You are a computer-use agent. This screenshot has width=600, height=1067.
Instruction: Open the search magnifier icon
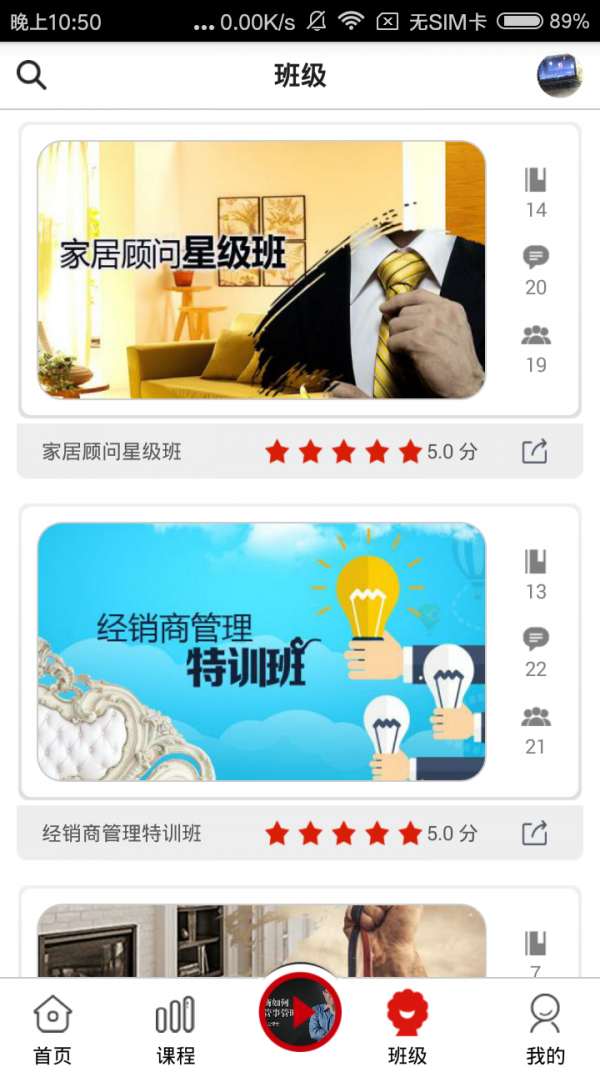click(31, 75)
